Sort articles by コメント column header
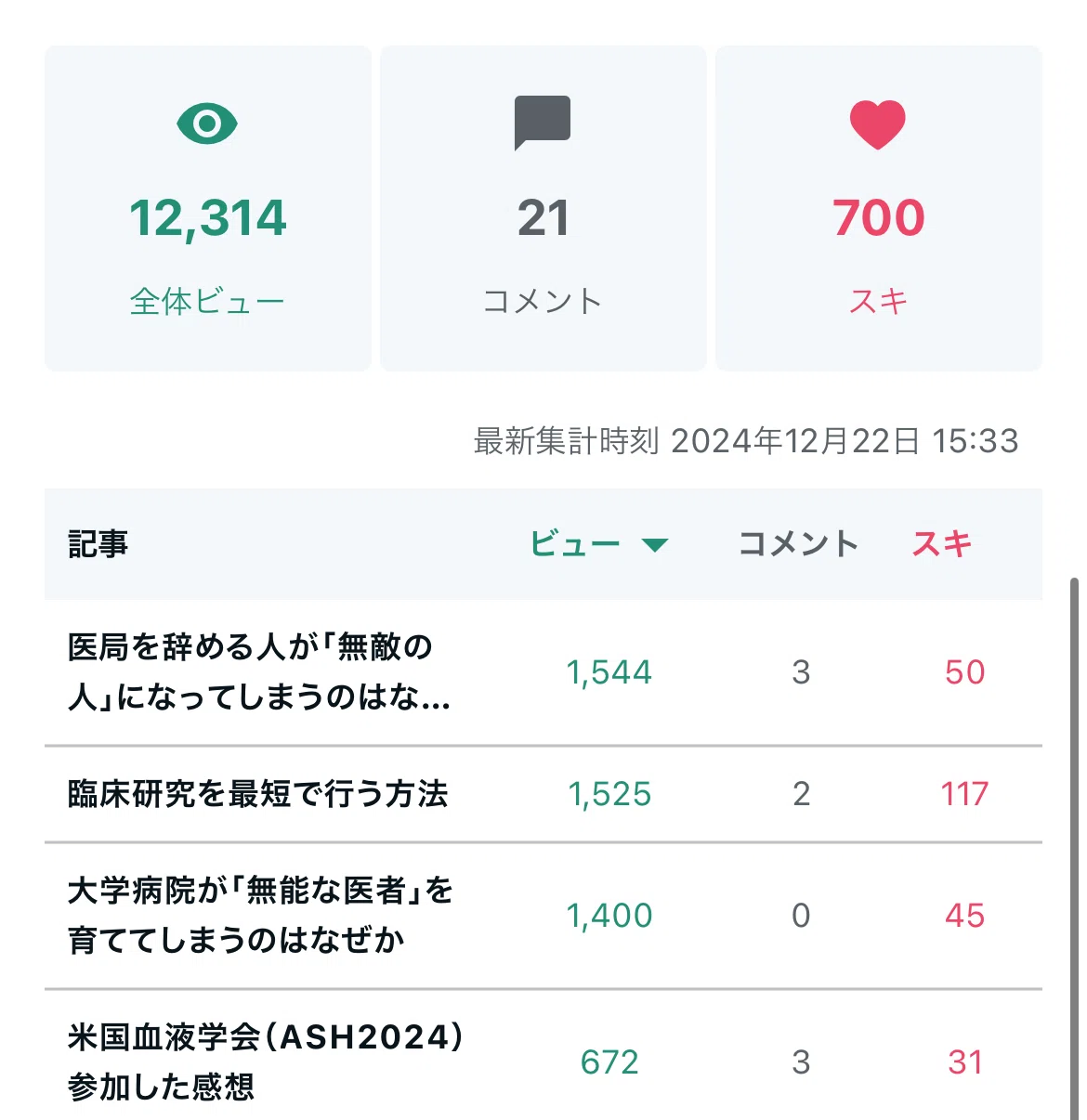 (x=798, y=544)
